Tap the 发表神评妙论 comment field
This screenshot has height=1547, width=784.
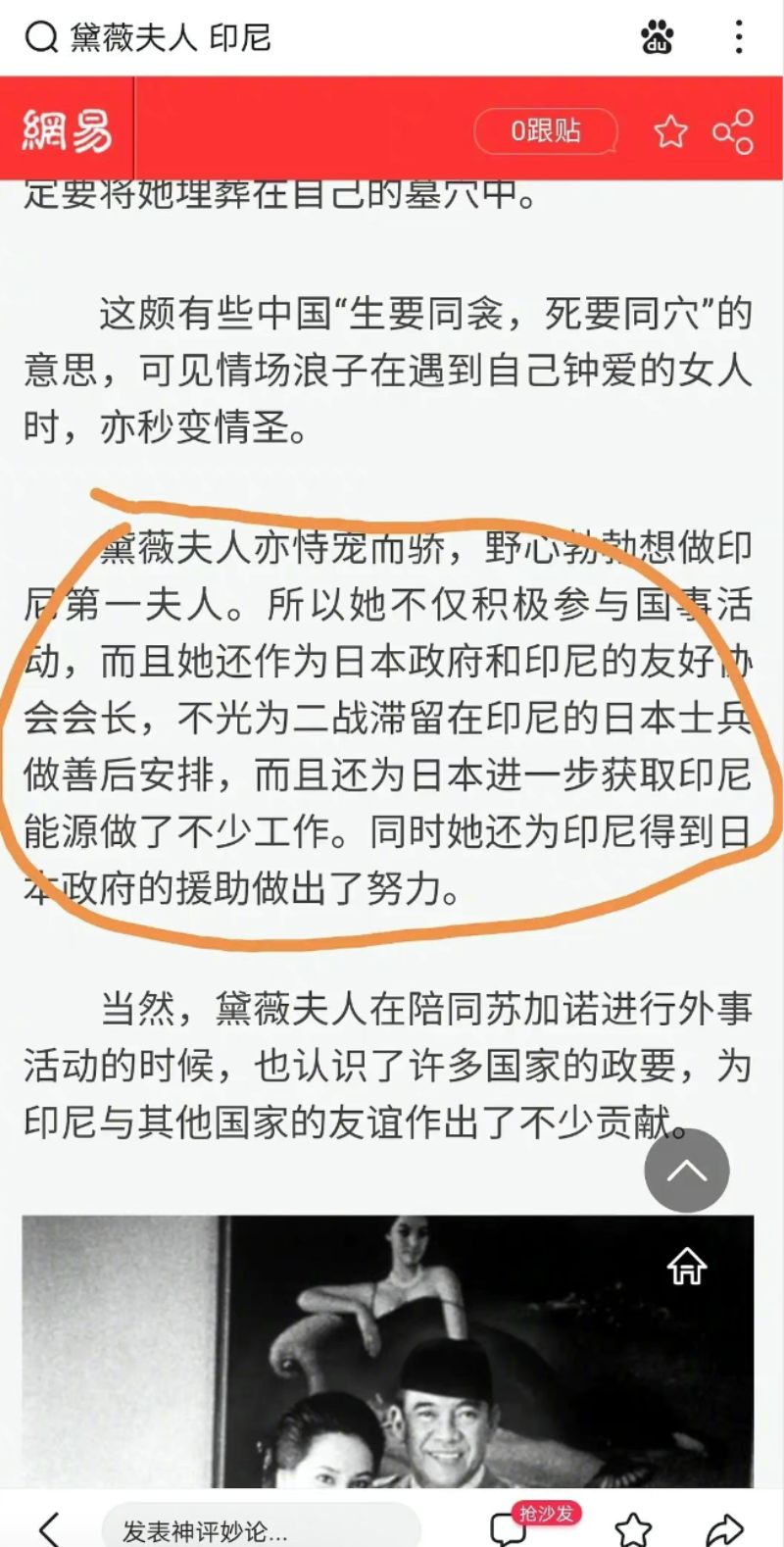(260, 1528)
